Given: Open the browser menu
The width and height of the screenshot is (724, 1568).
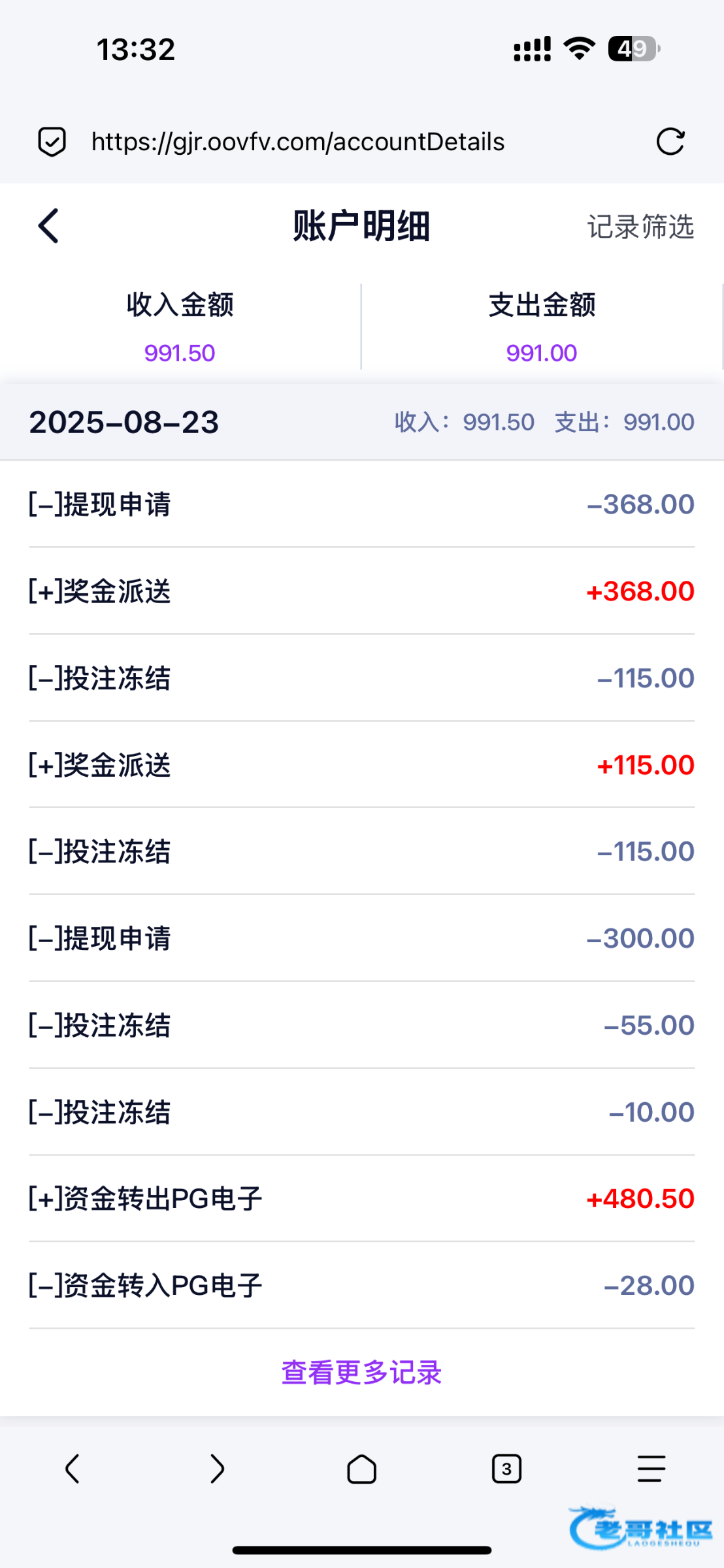Looking at the screenshot, I should point(651,1469).
